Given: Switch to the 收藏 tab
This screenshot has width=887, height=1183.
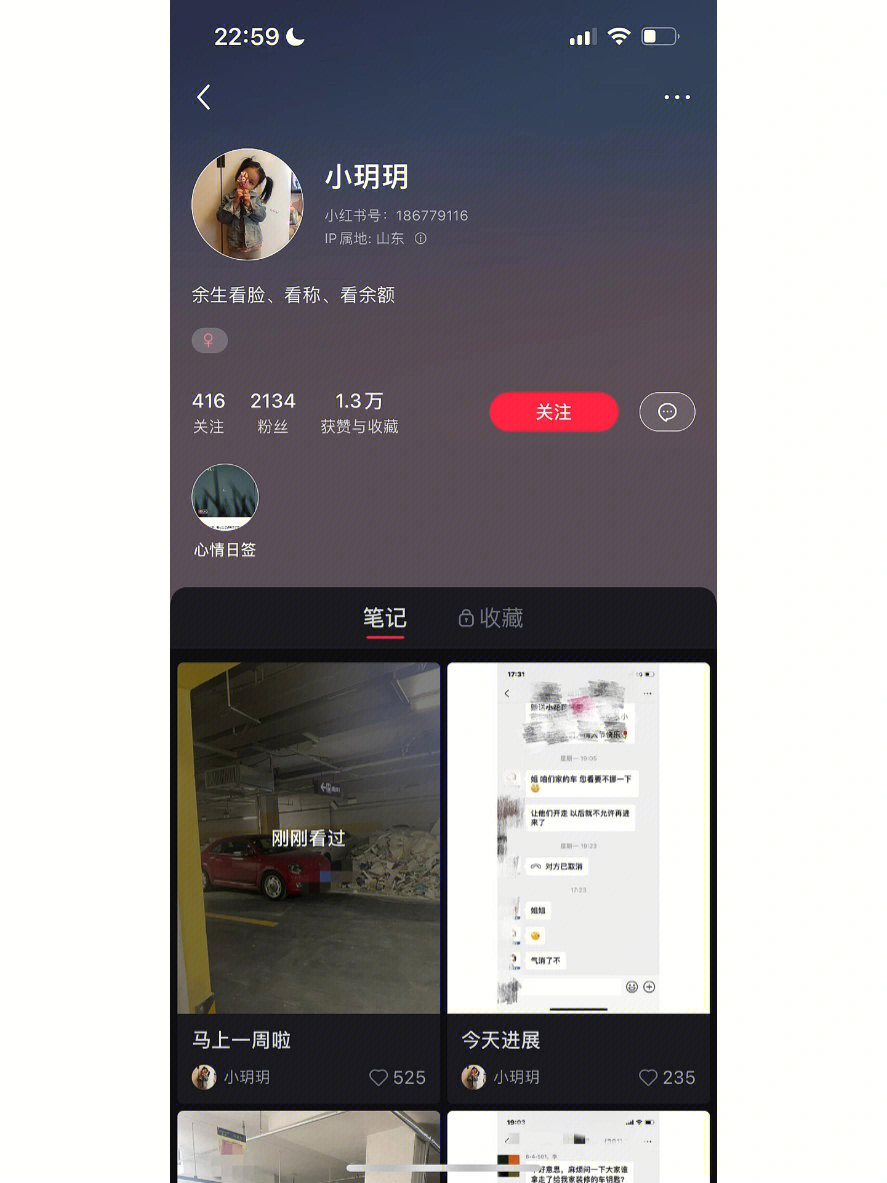Looking at the screenshot, I should tap(491, 618).
